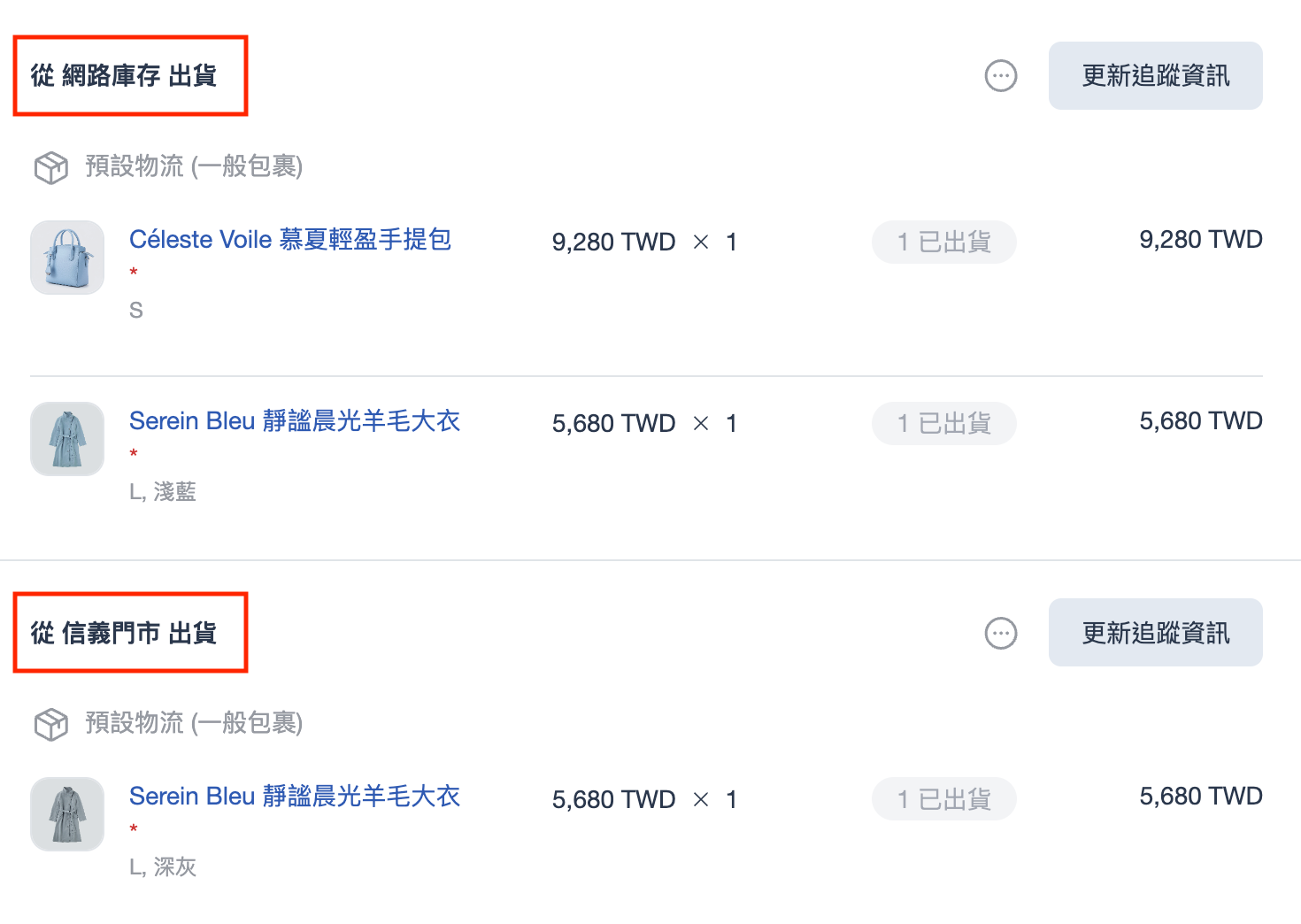Open more options for 信義門市 shipment
1301x924 pixels.
(1001, 634)
